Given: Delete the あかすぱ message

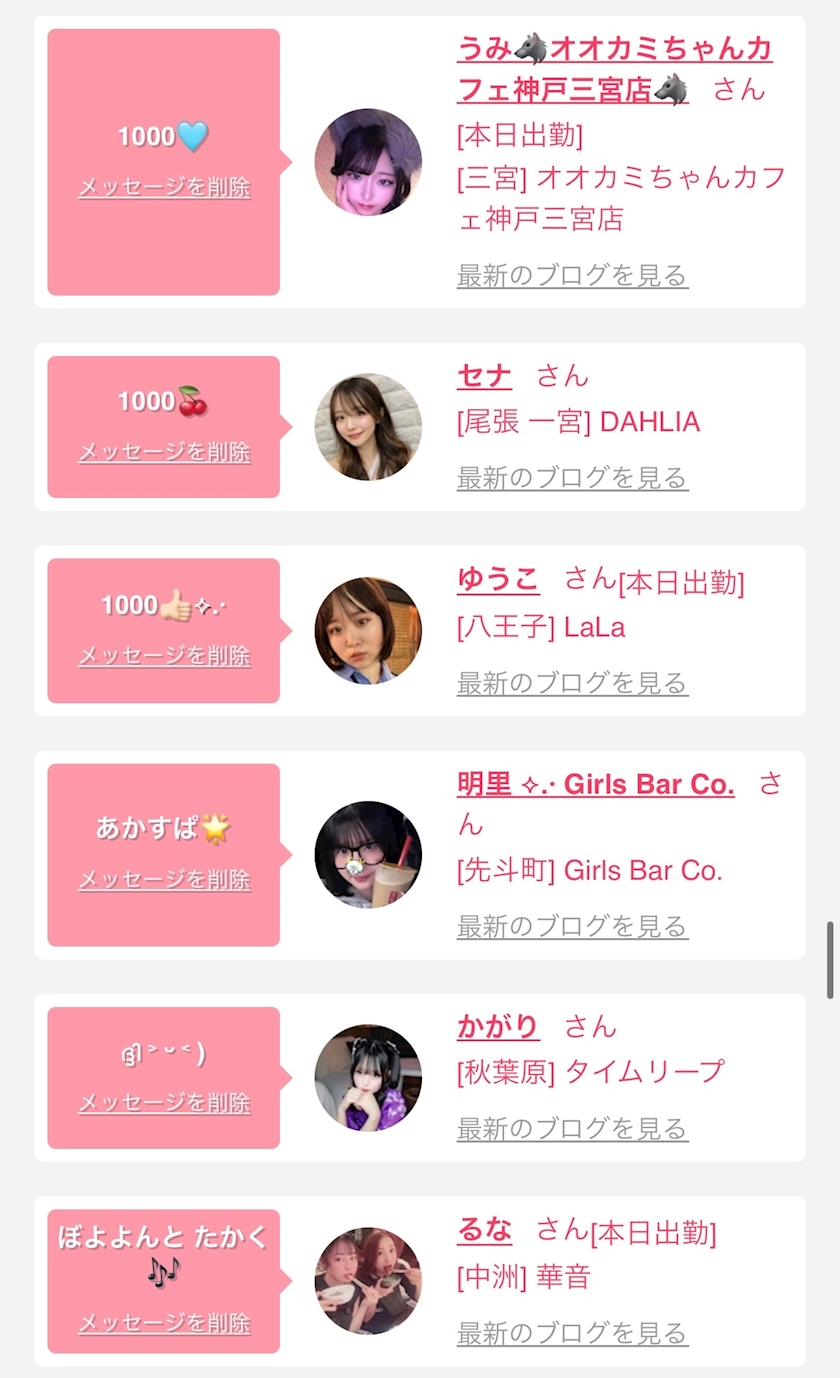Looking at the screenshot, I should pyautogui.click(x=164, y=880).
